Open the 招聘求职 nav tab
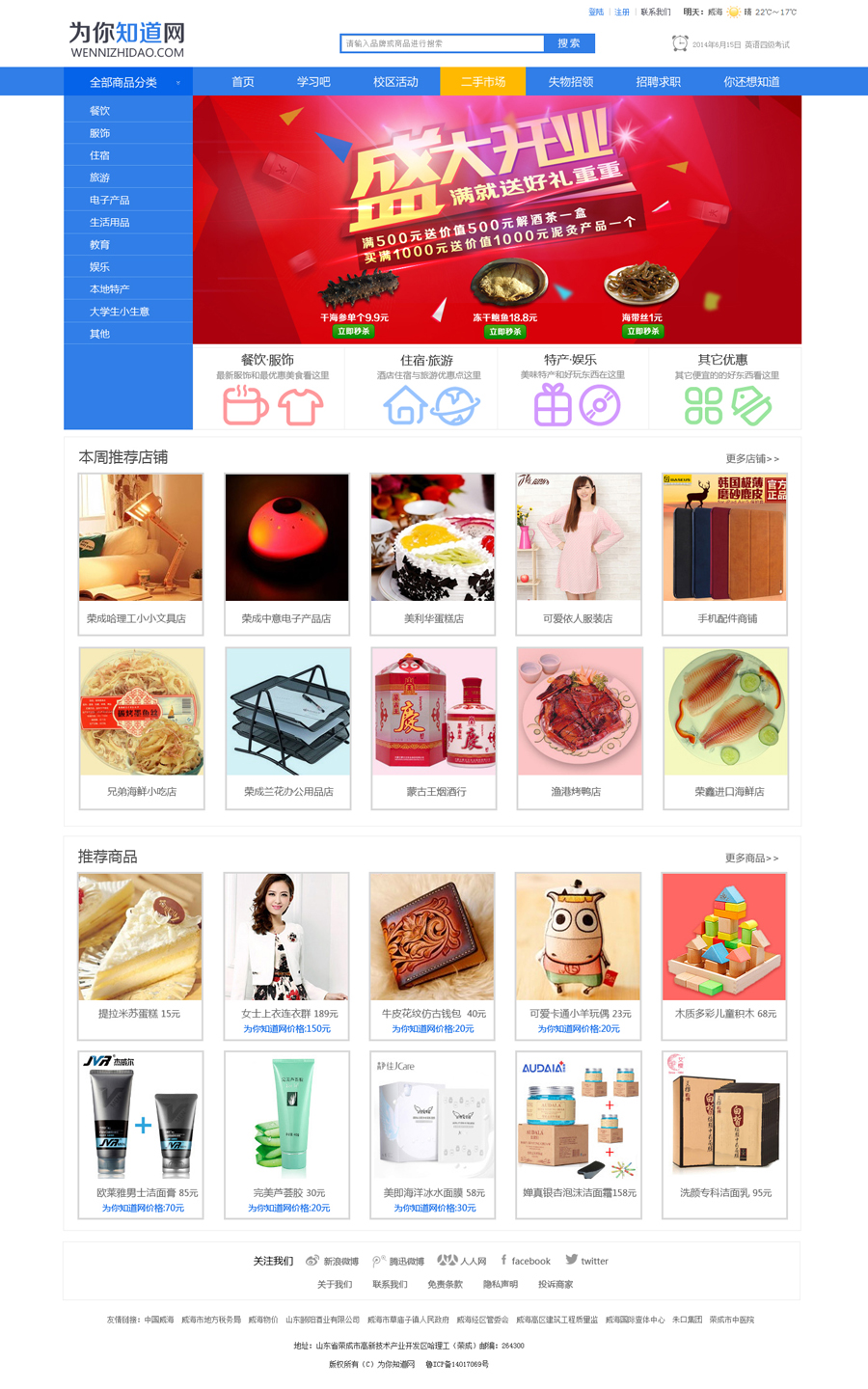 658,82
